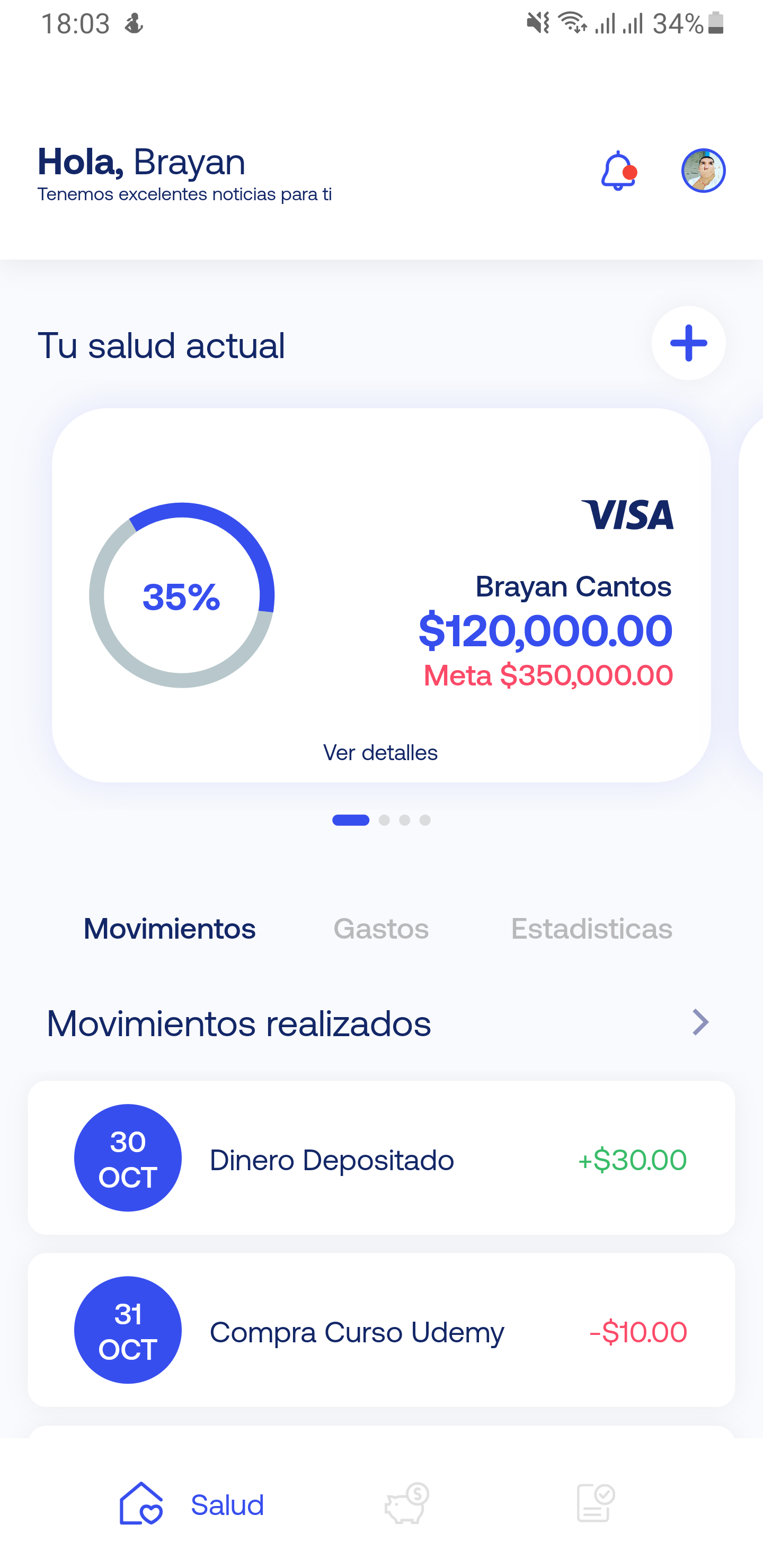The image size is (763, 1568).
Task: Open the Compra Curso Udemy movement
Action: tap(381, 1330)
